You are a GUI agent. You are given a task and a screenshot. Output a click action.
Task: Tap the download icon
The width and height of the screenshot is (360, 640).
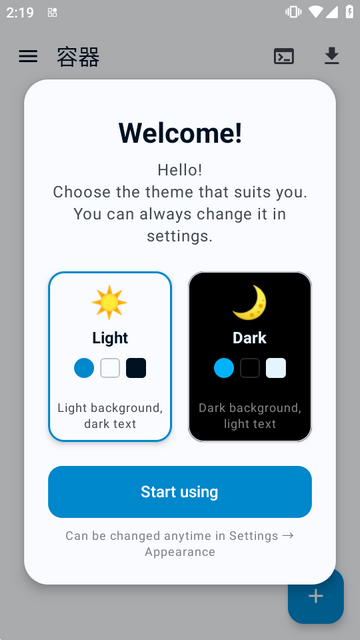click(332, 56)
